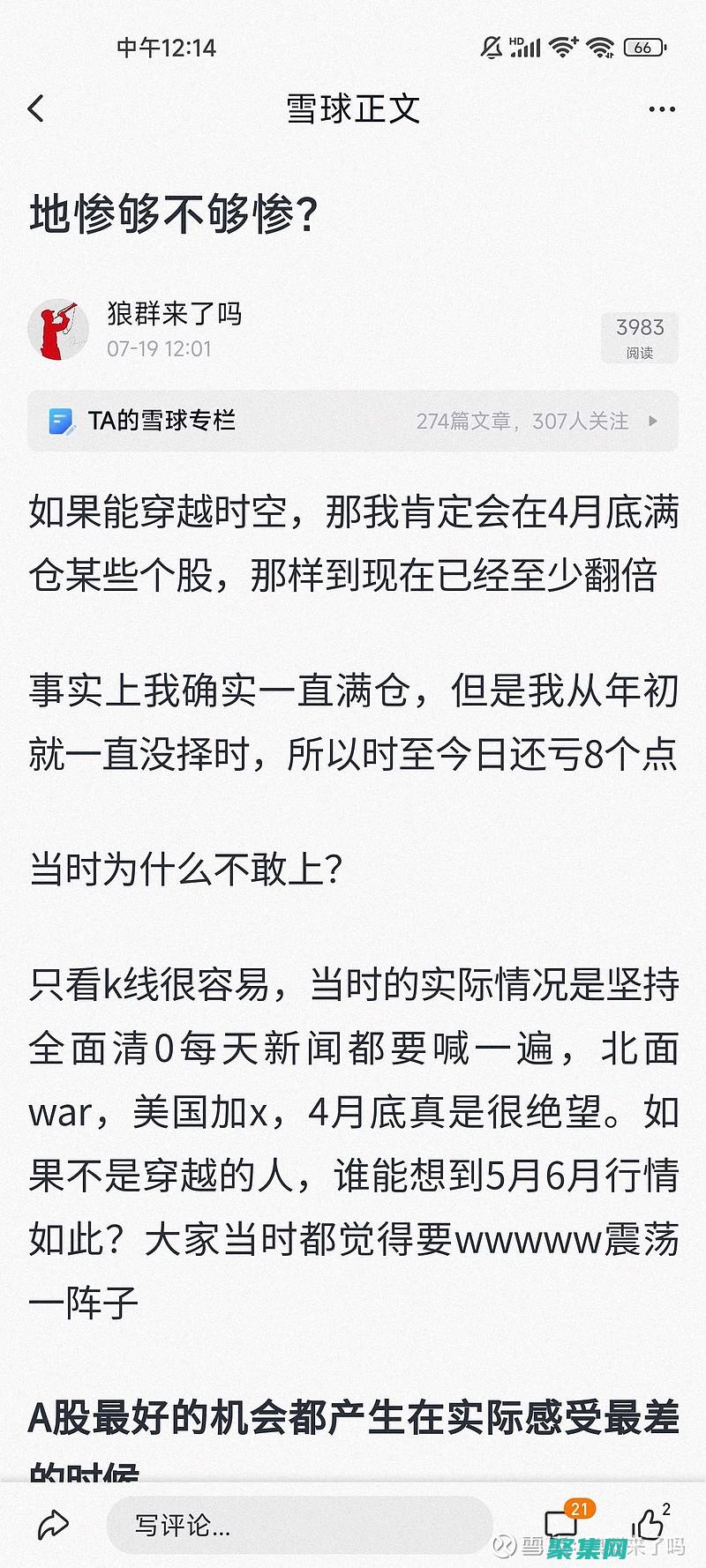The height and width of the screenshot is (1568, 706).
Task: Share this article via the arrow icon
Action: (54, 1524)
